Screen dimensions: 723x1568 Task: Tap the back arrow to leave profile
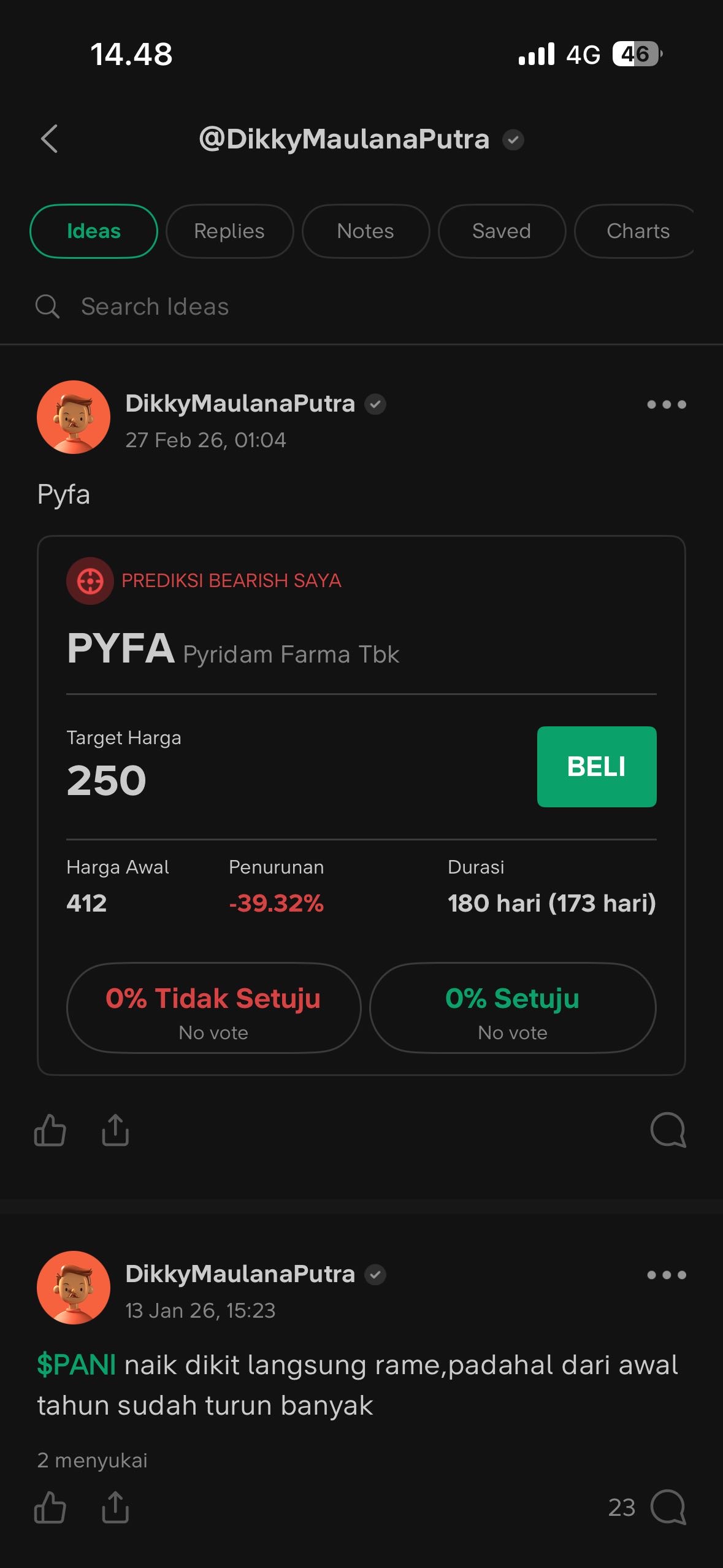tap(49, 139)
